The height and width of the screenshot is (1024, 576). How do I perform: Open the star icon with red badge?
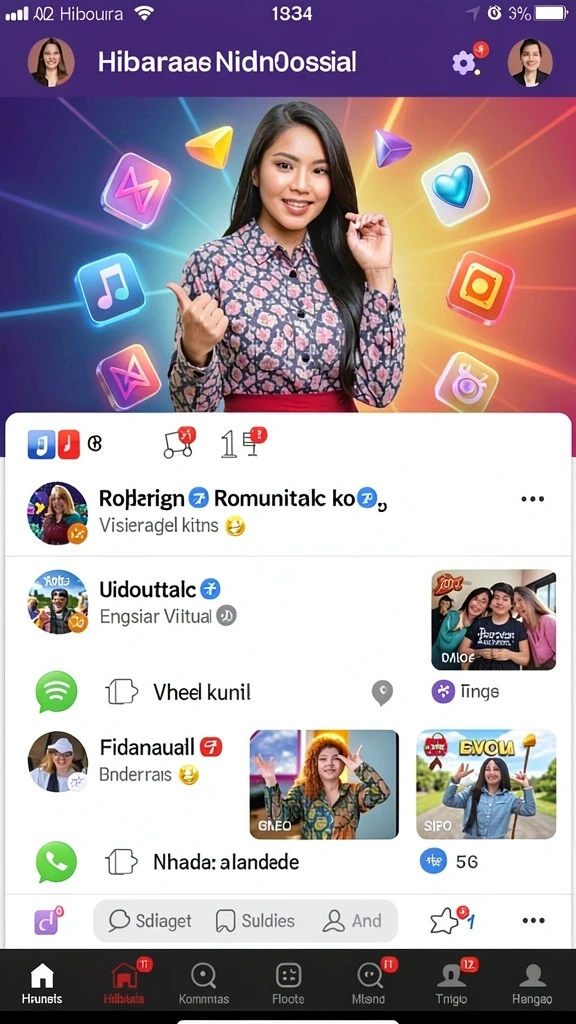[447, 921]
